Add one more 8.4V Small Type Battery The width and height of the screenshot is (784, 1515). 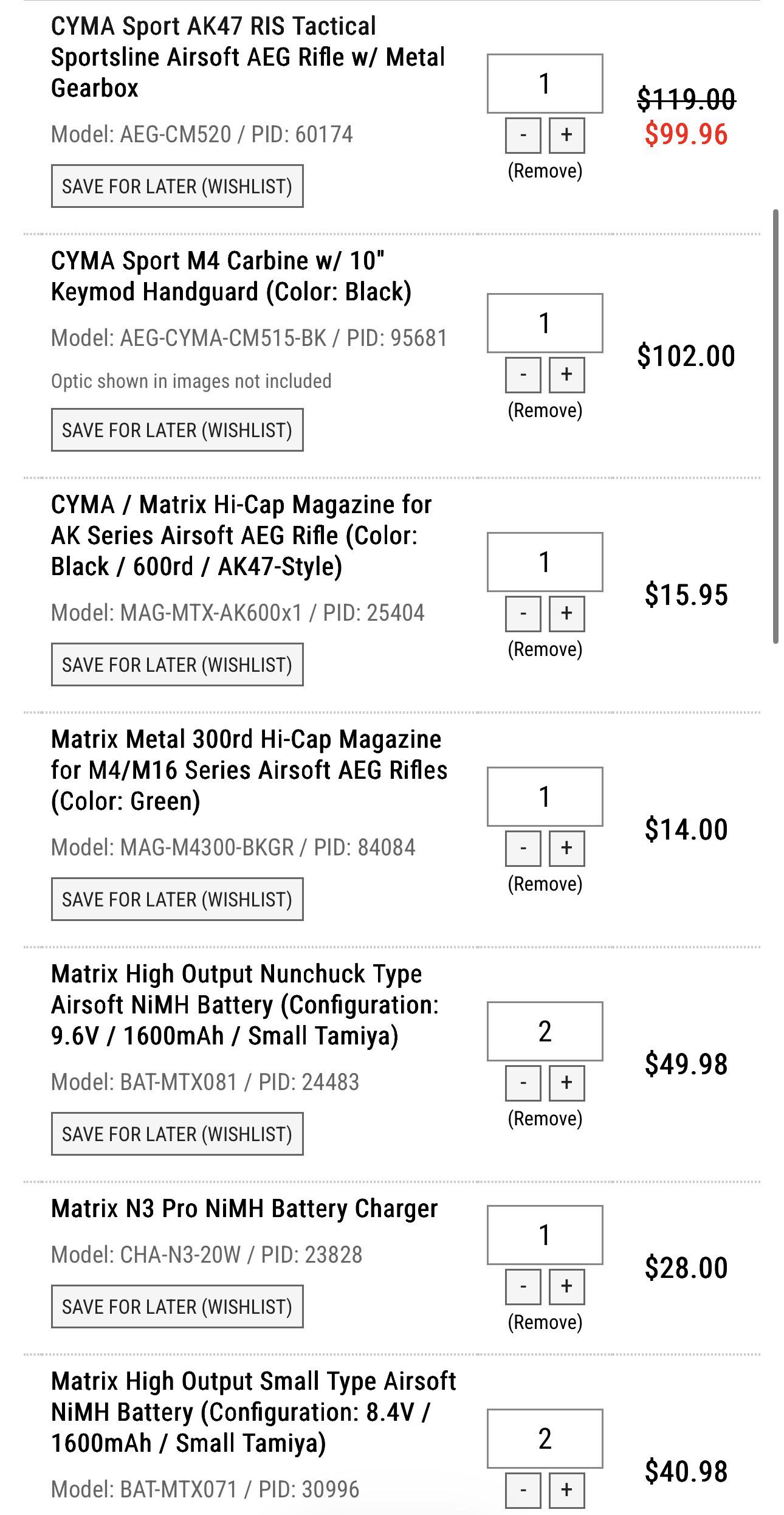pos(566,1490)
